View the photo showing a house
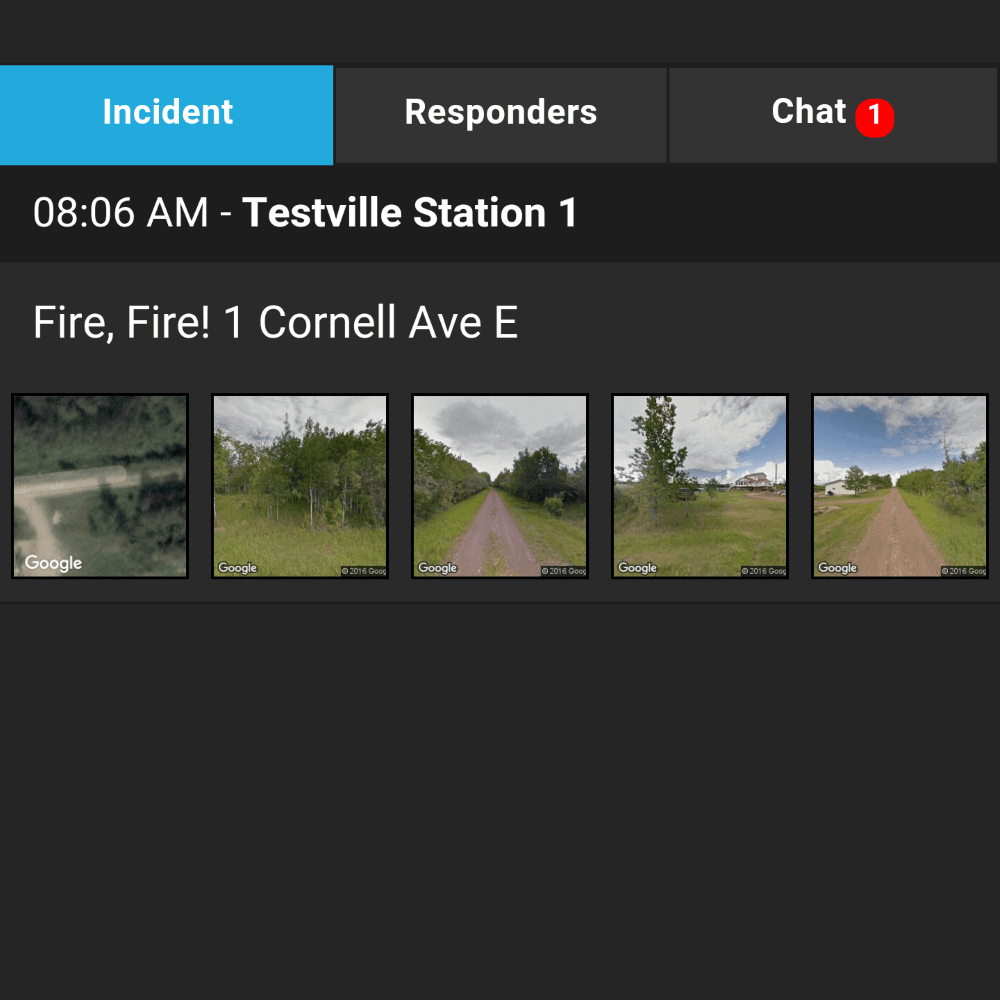The width and height of the screenshot is (1000, 1000). (x=700, y=486)
